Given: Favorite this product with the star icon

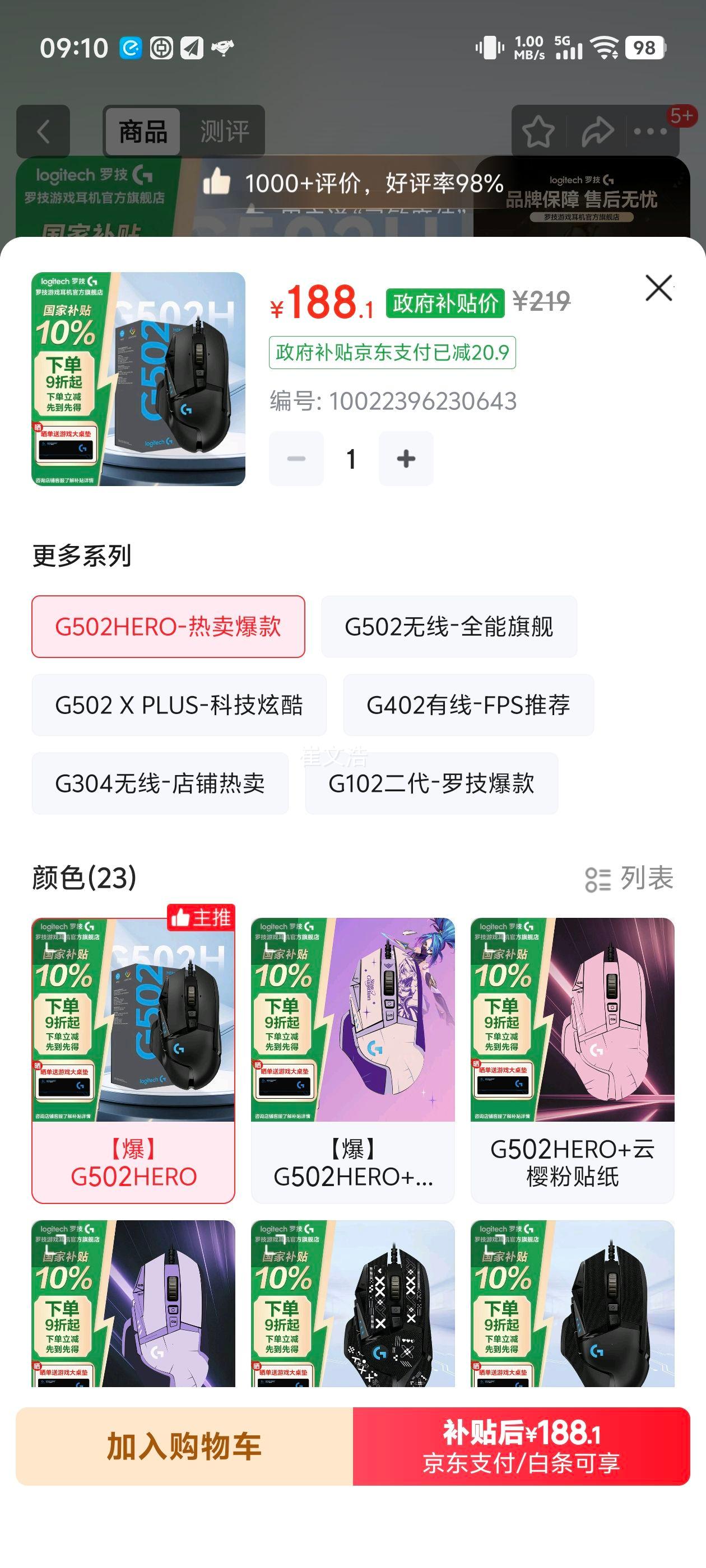Looking at the screenshot, I should pyautogui.click(x=538, y=132).
